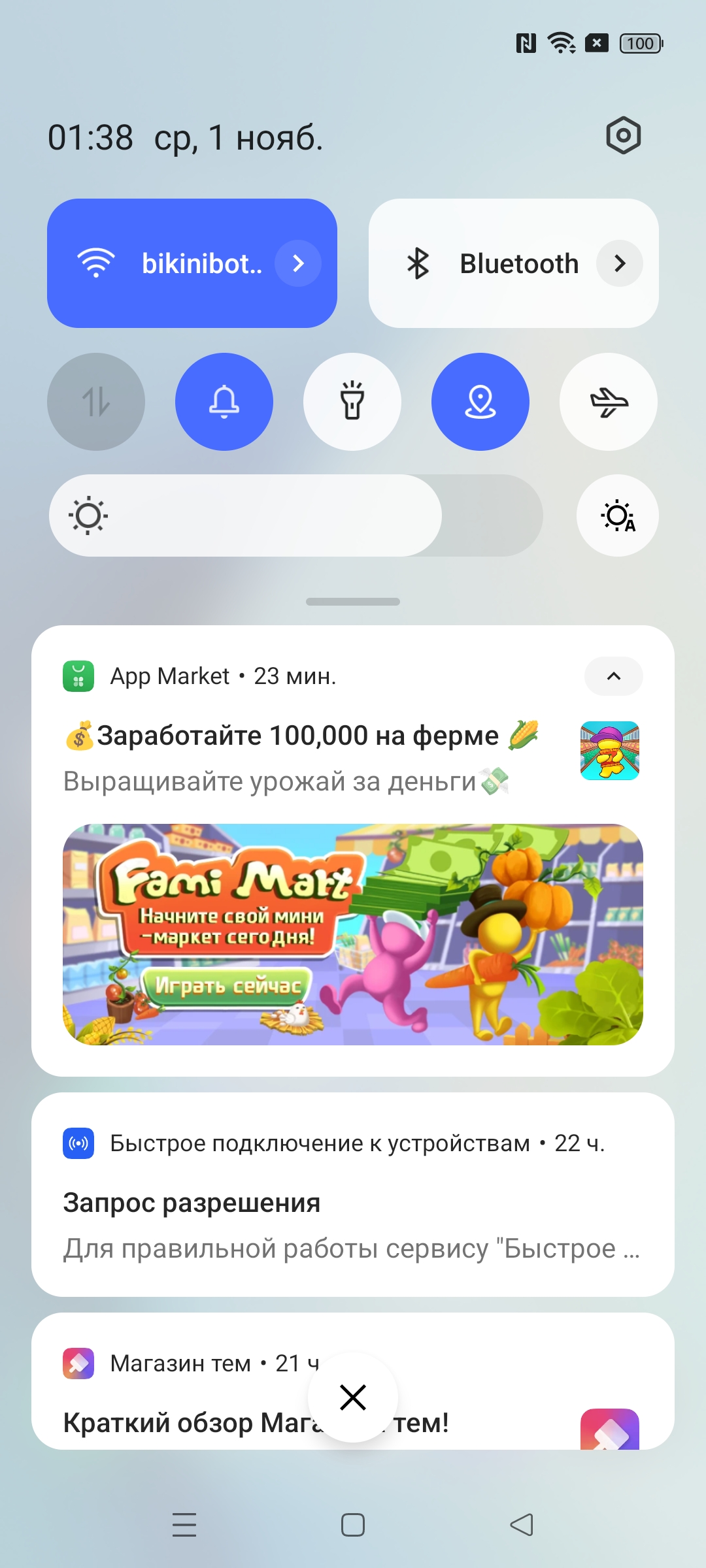Turn on the flashlight
The width and height of the screenshot is (706, 1568).
pyautogui.click(x=352, y=401)
